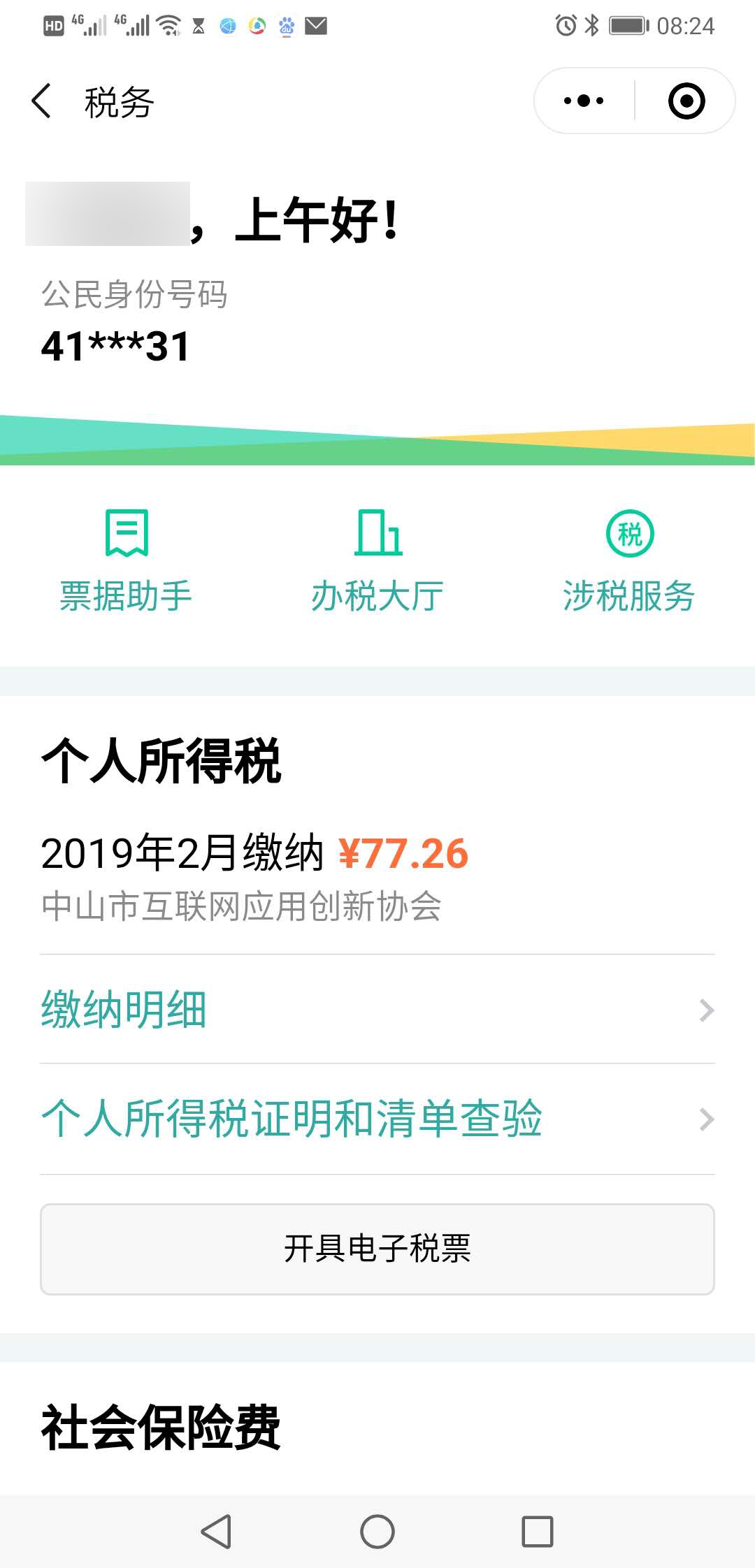Screen dimensions: 755x1568
Task: Open 个人所得税证明和清单查验
Action: click(x=377, y=1119)
